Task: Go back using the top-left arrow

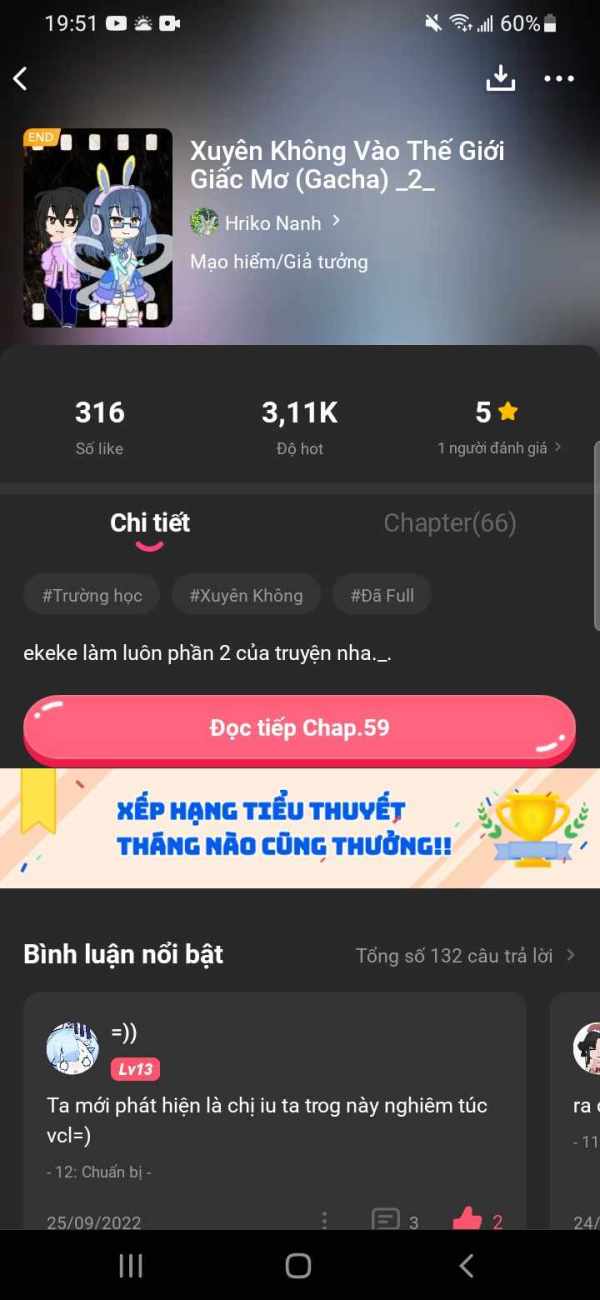Action: (20, 79)
